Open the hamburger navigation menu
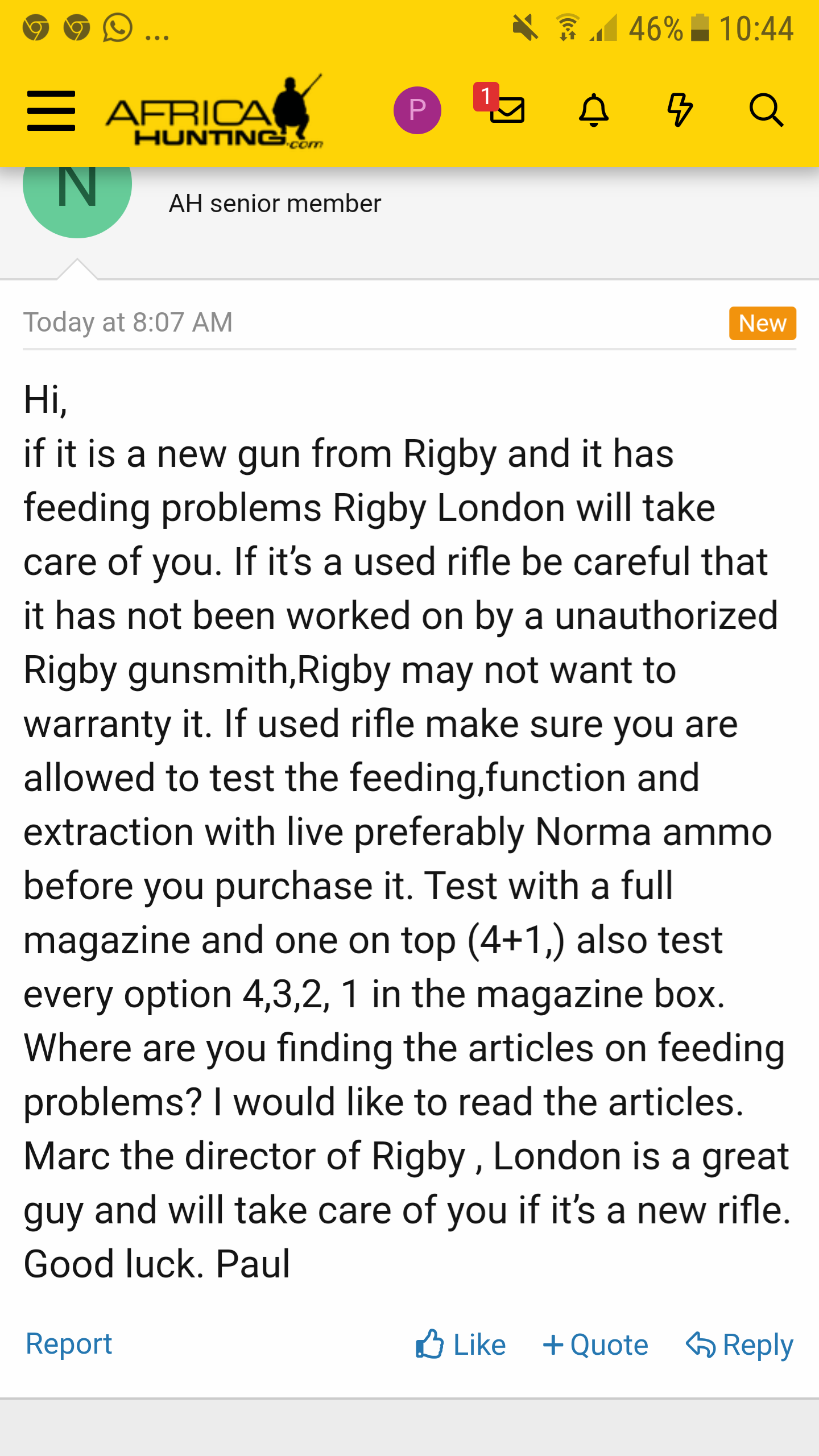 click(51, 110)
